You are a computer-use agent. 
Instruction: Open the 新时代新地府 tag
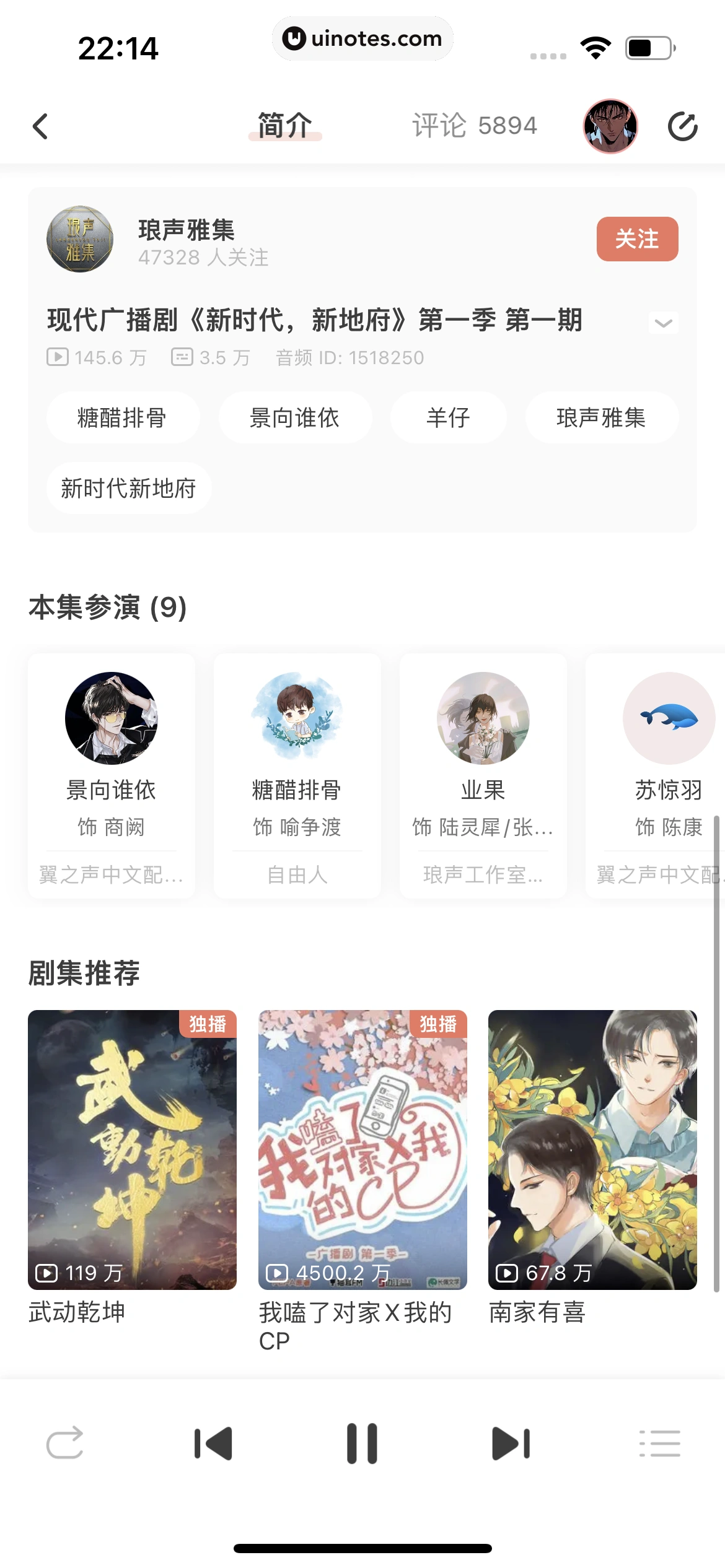[128, 489]
